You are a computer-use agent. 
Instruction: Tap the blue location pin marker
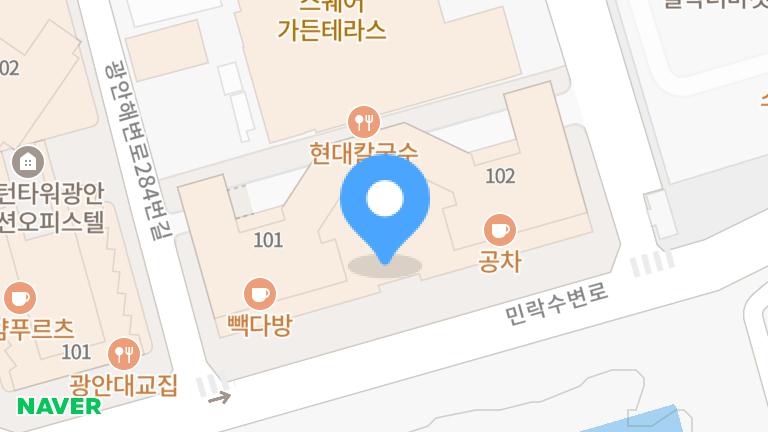click(385, 203)
